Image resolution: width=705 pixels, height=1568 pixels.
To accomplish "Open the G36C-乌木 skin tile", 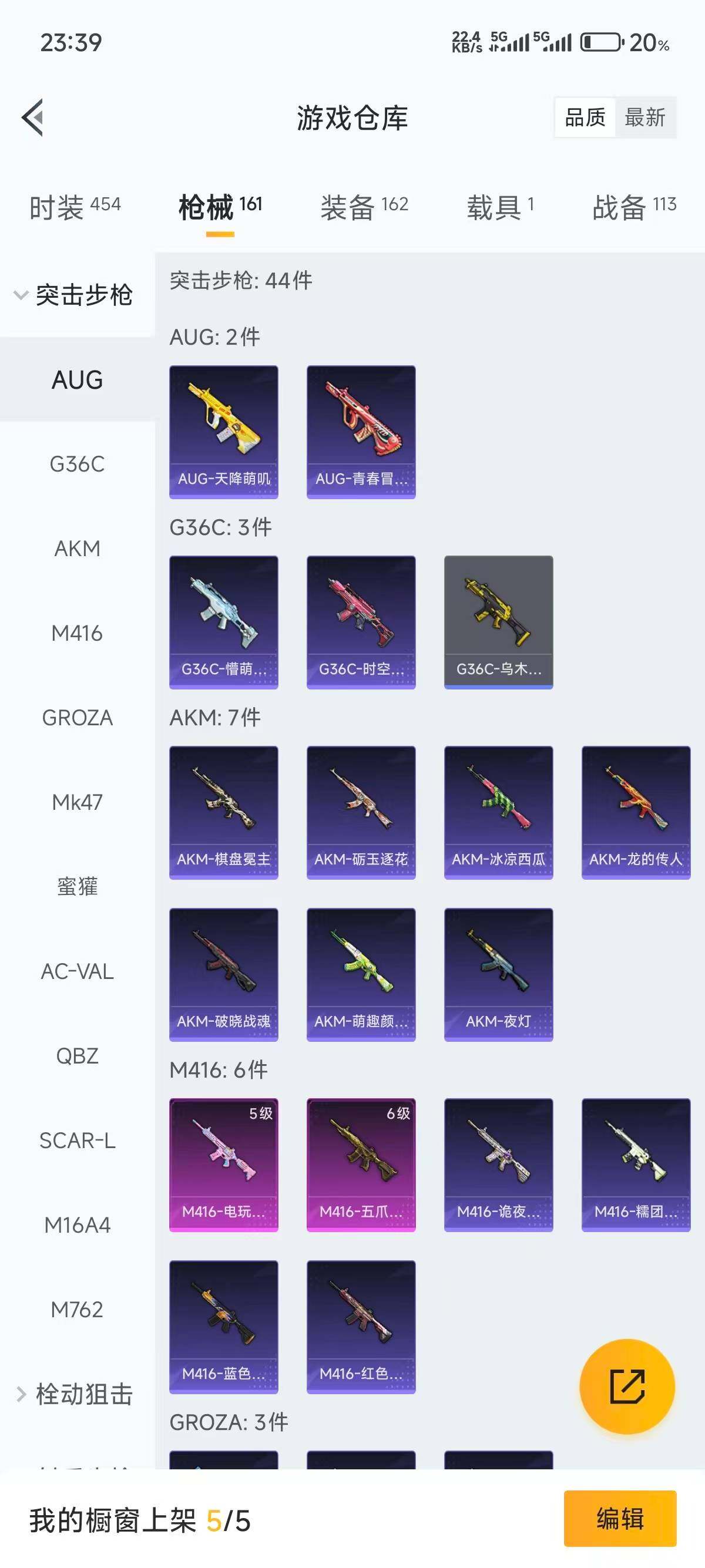I will (x=498, y=621).
